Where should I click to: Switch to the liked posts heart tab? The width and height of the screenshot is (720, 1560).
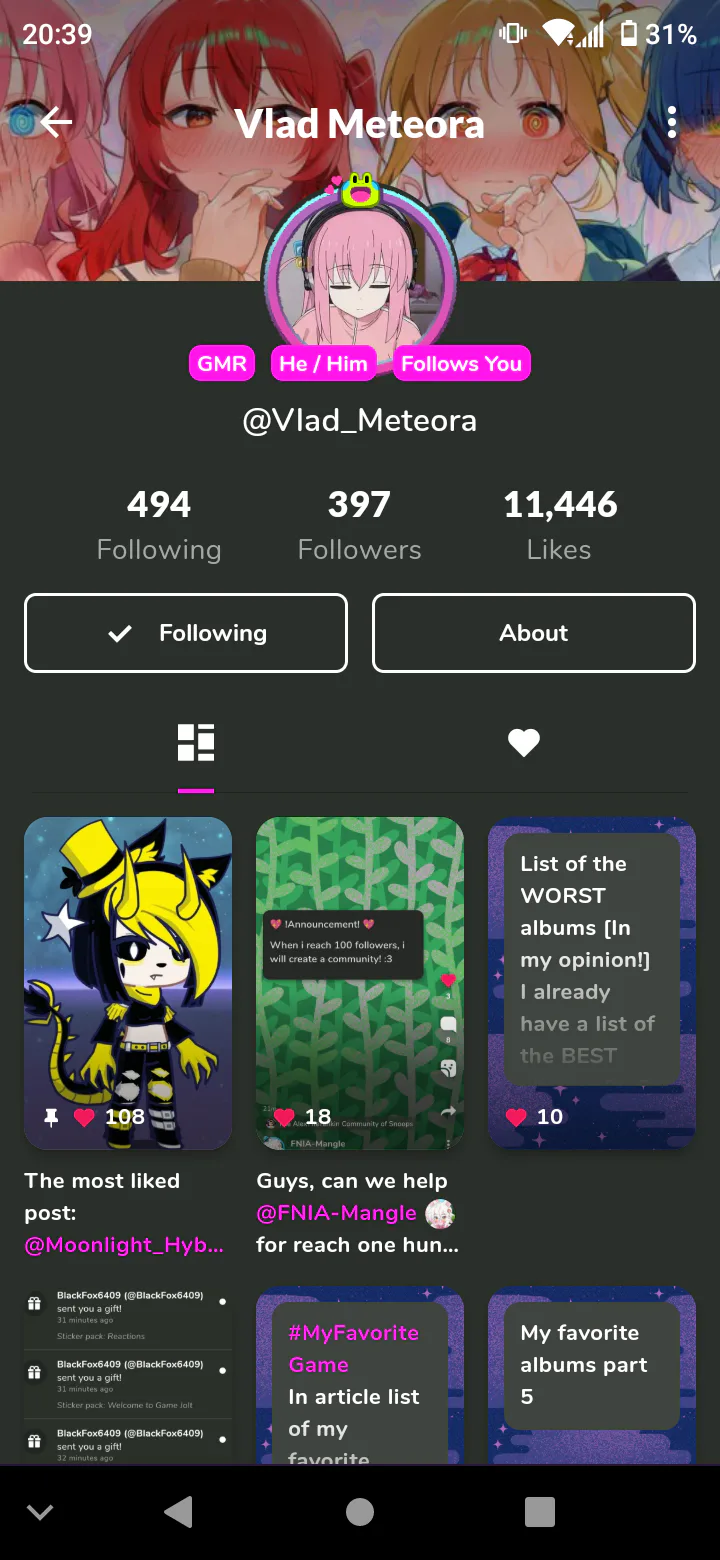[x=524, y=743]
